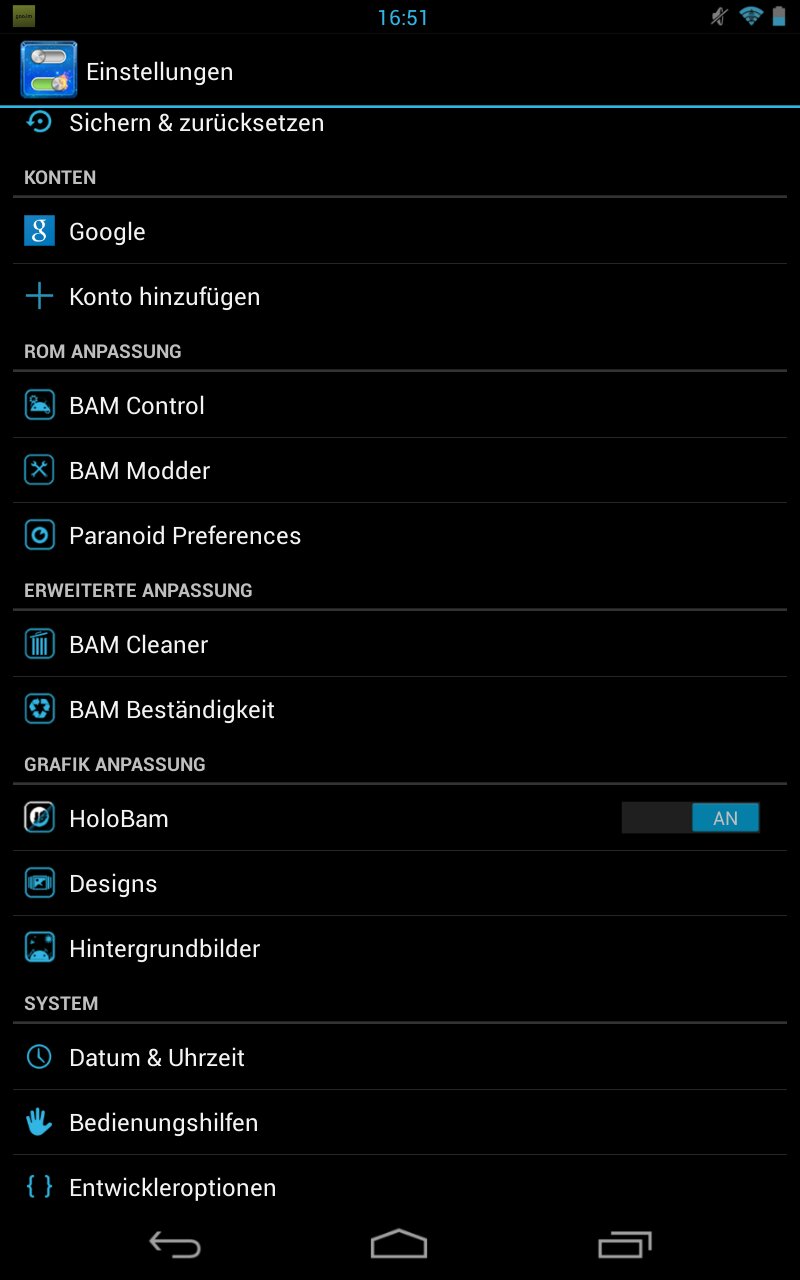Viewport: 800px width, 1280px height.
Task: Open Designs settings
Action: click(x=113, y=884)
